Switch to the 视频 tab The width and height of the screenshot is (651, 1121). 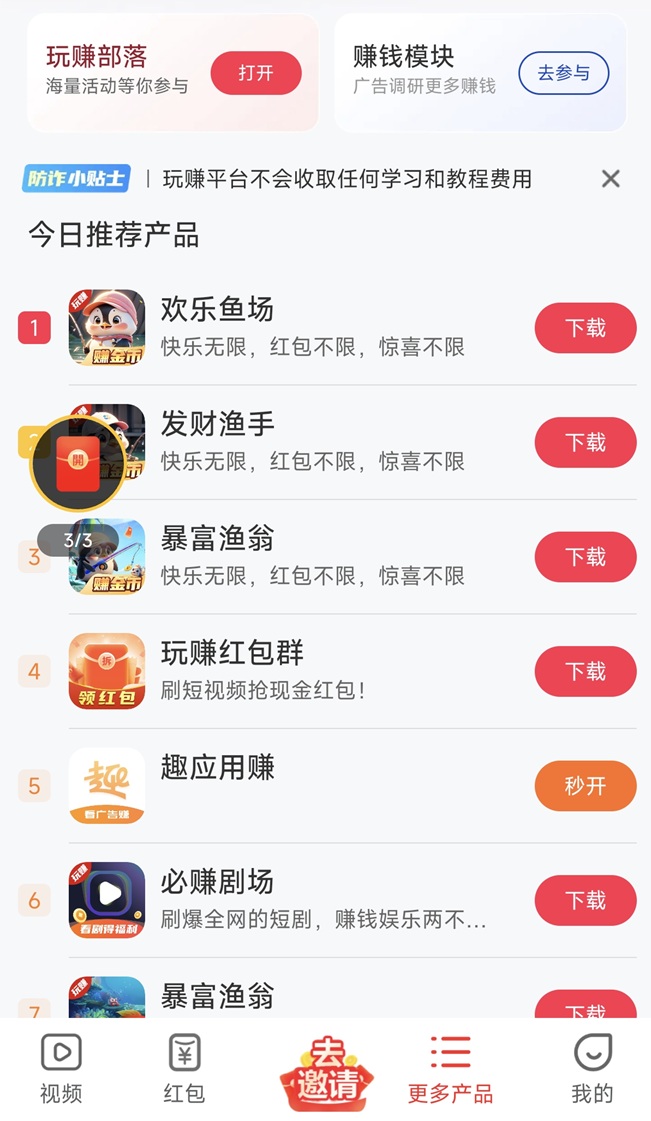click(61, 1068)
